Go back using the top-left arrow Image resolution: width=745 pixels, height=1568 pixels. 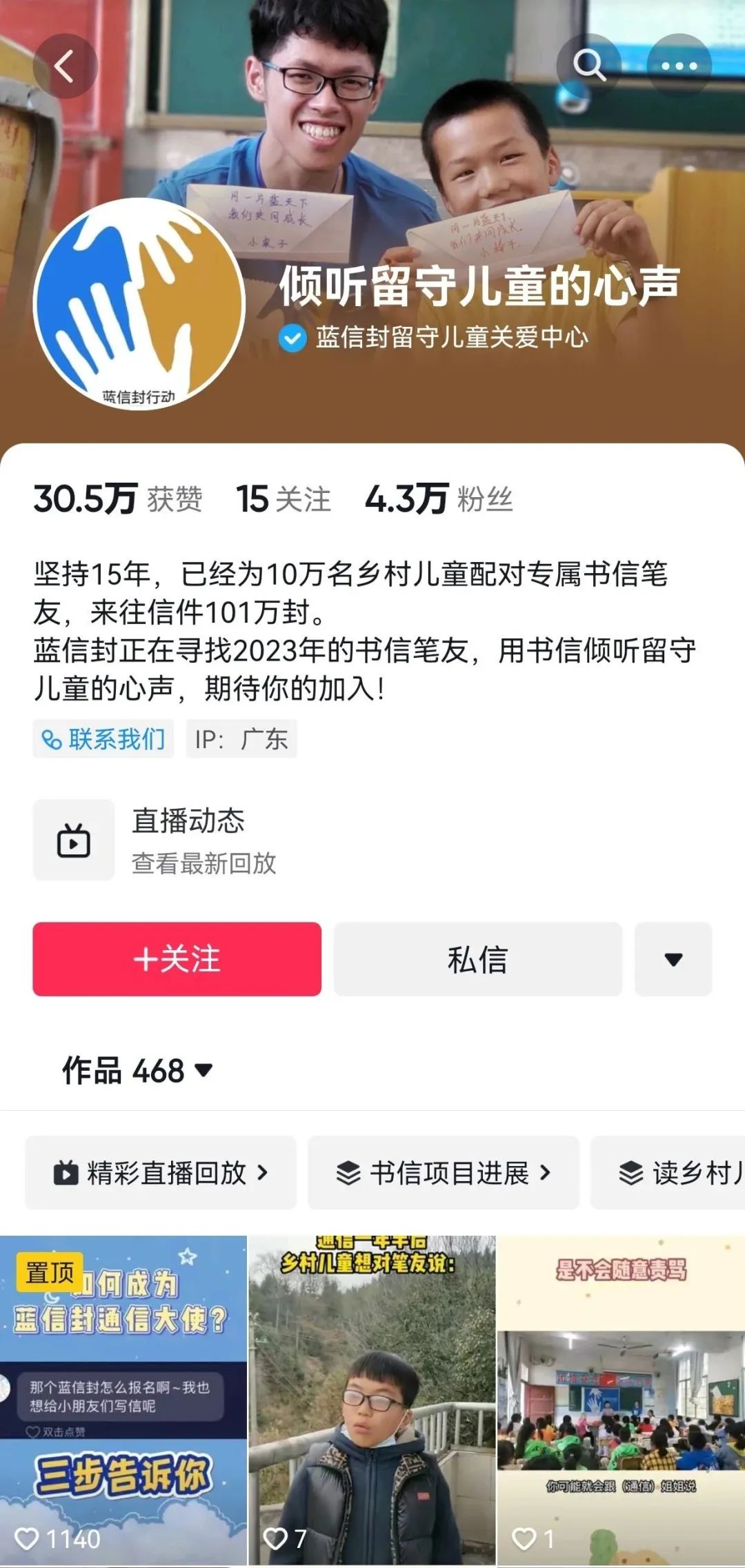coord(65,66)
